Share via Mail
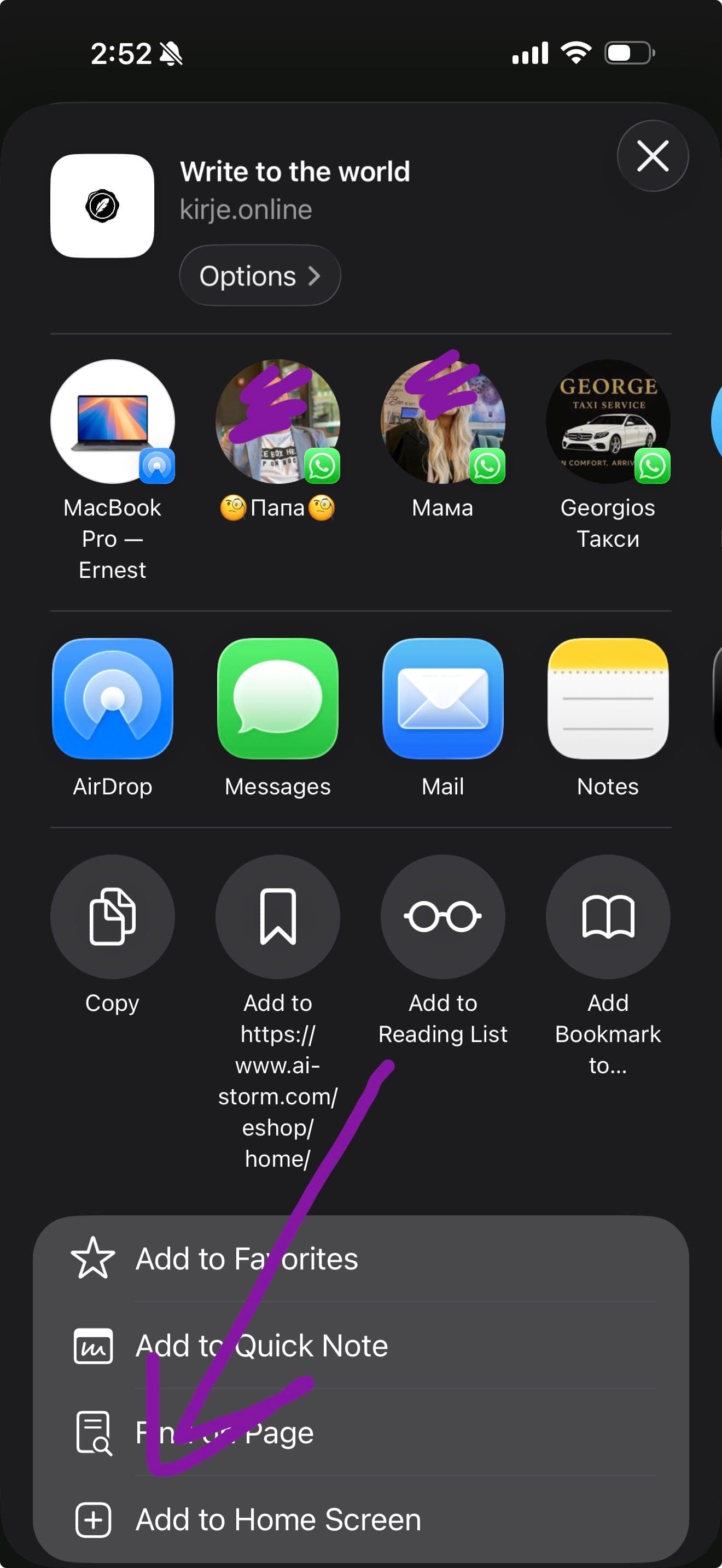 [x=442, y=698]
